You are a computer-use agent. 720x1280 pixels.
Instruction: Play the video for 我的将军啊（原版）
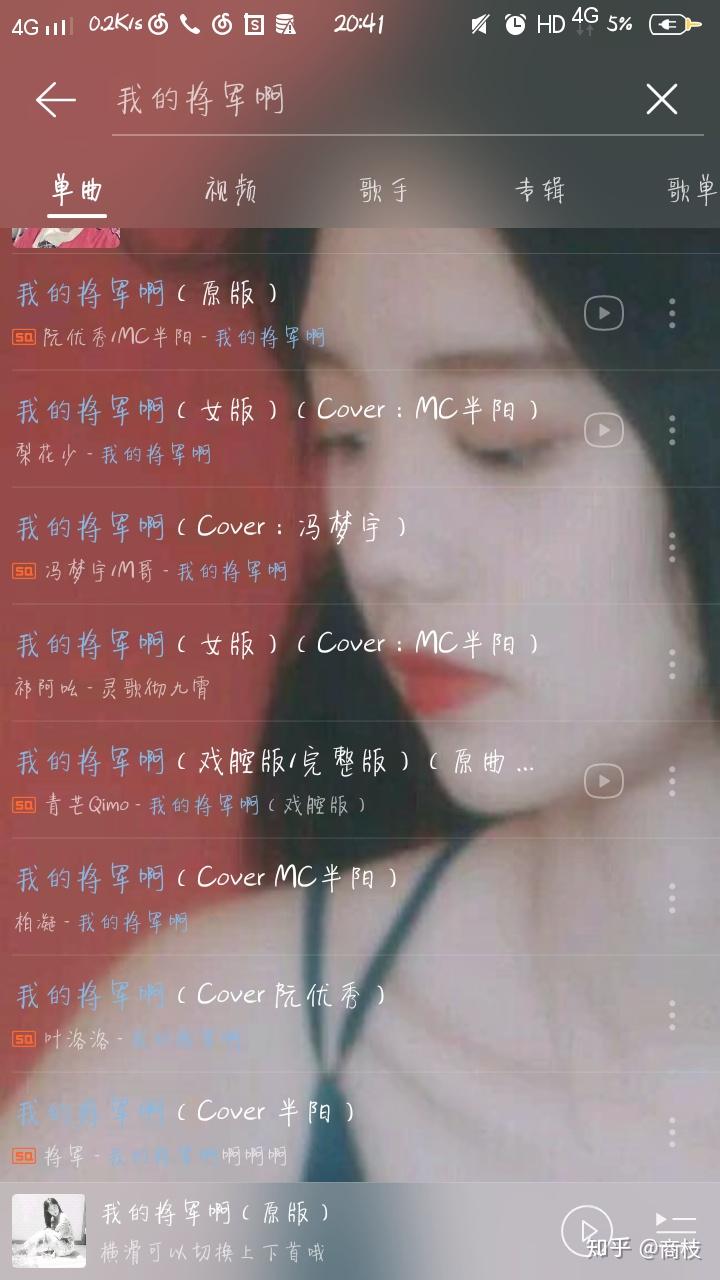click(x=603, y=312)
